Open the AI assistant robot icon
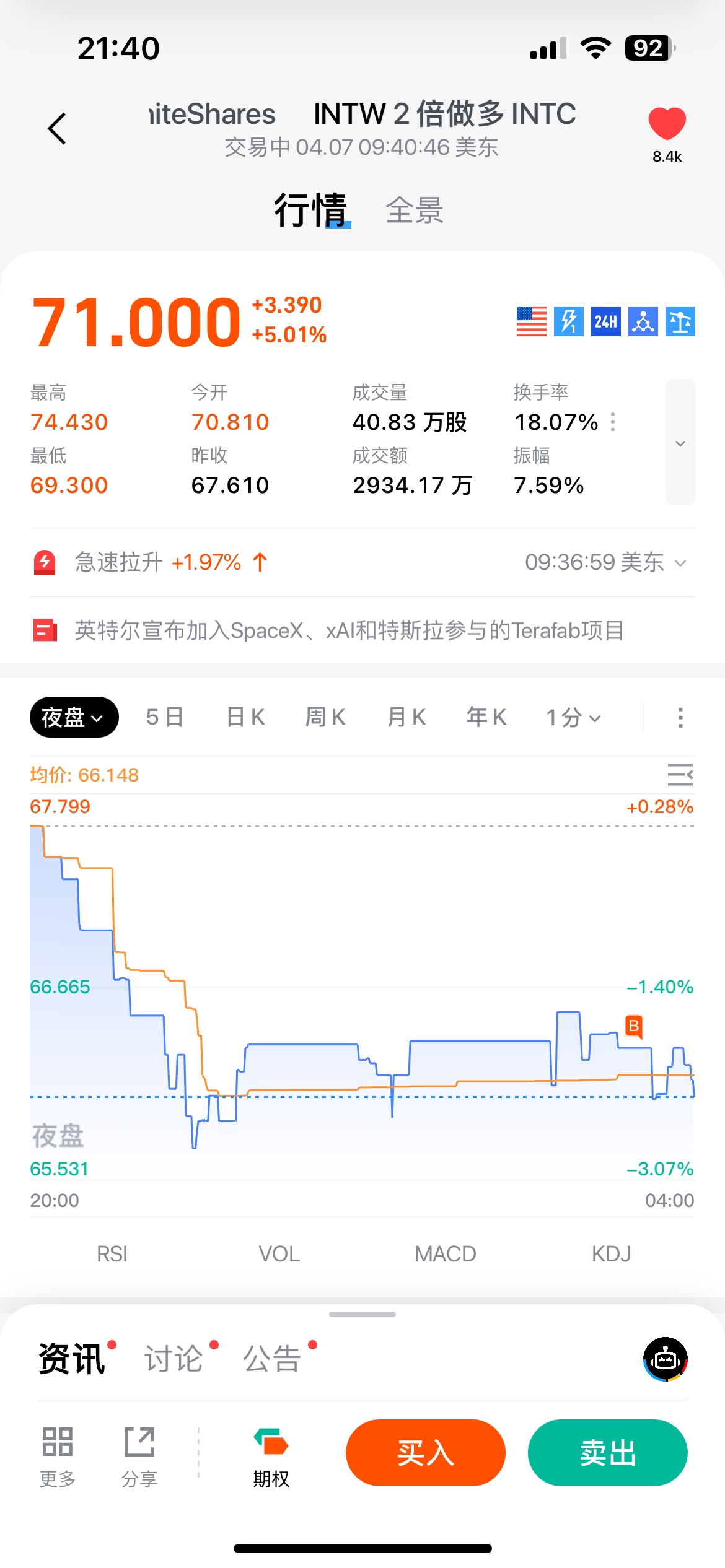Screen dimensions: 725x1568 click(x=665, y=1359)
